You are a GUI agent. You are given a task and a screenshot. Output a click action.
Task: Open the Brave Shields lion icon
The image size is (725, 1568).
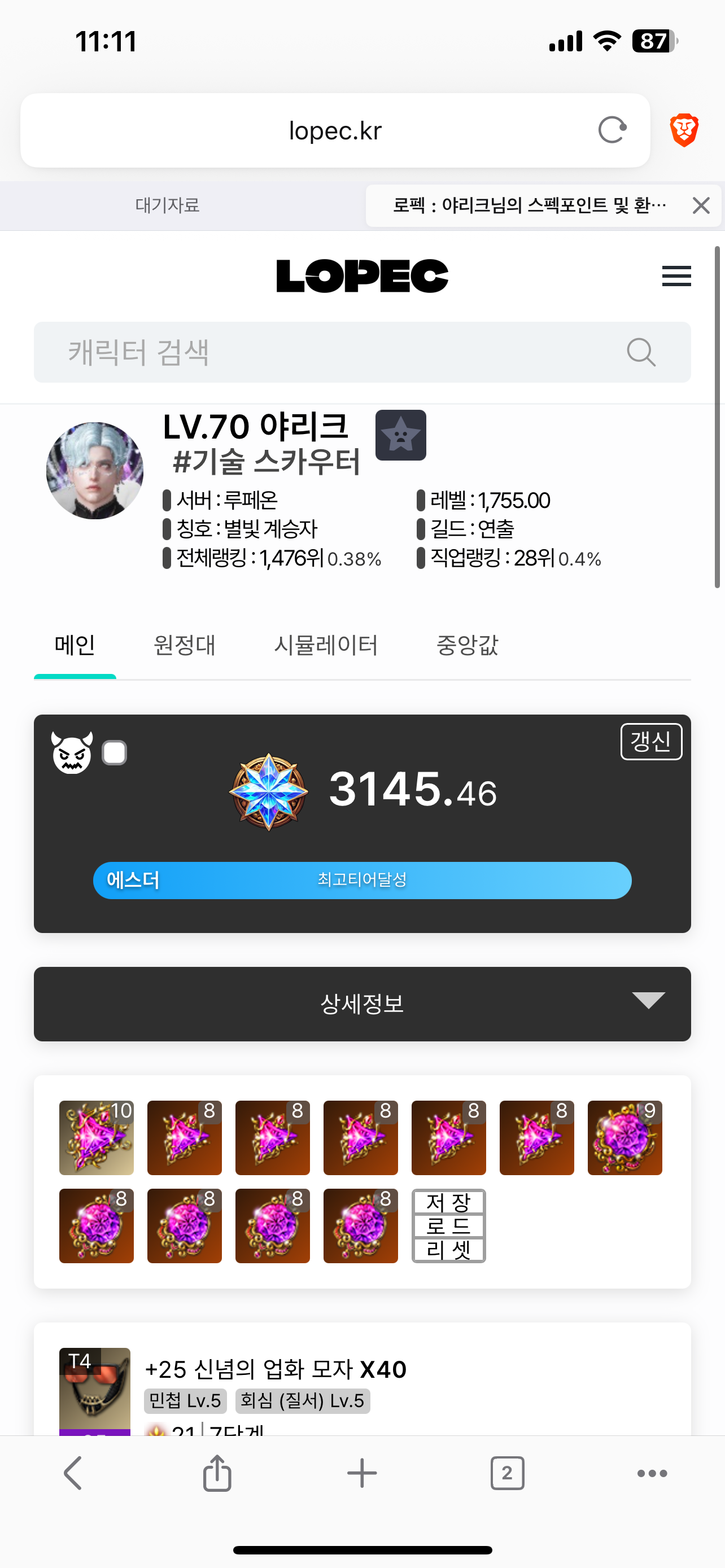pos(684,130)
